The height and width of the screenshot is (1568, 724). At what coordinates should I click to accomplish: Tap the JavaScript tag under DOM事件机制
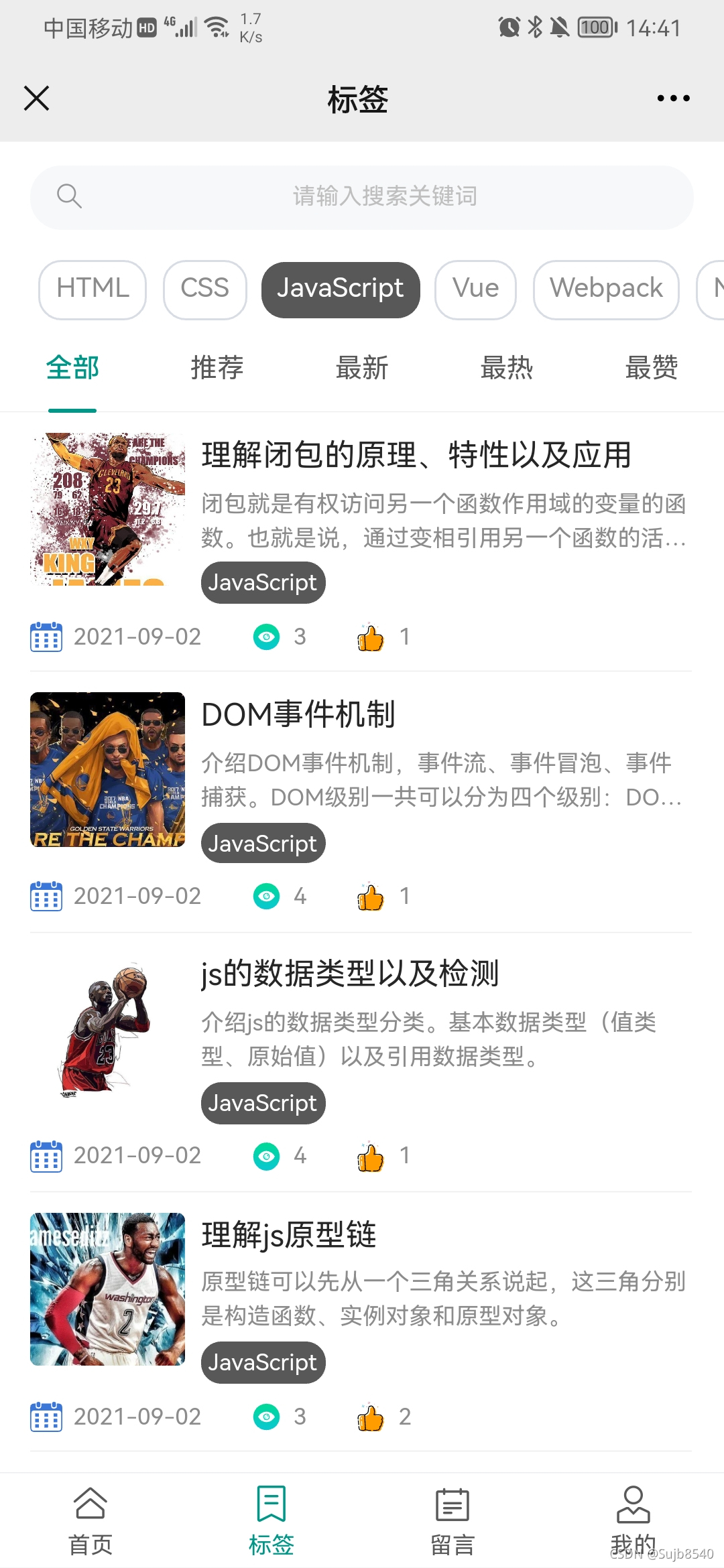coord(263,844)
